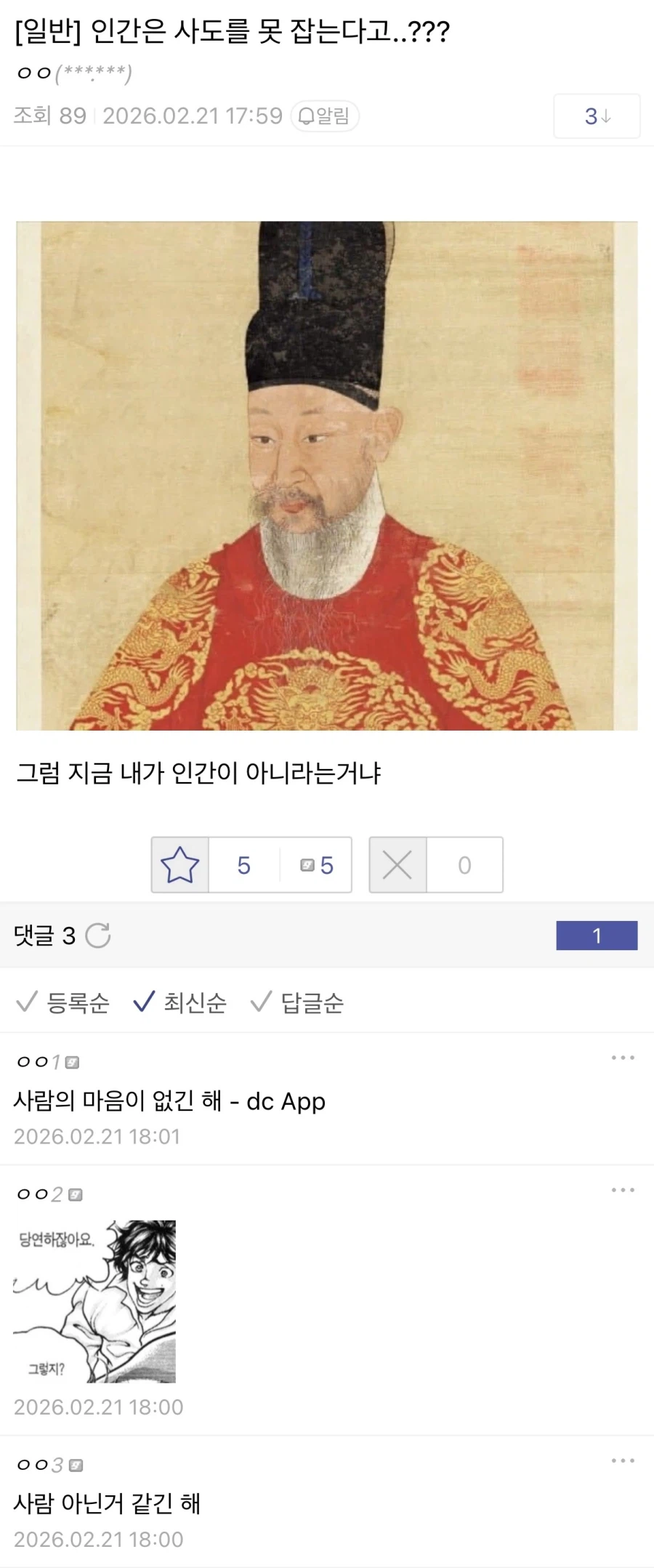This screenshot has width=654, height=1568.
Task: Expand the 3↓ post navigation dropdown
Action: click(x=597, y=116)
